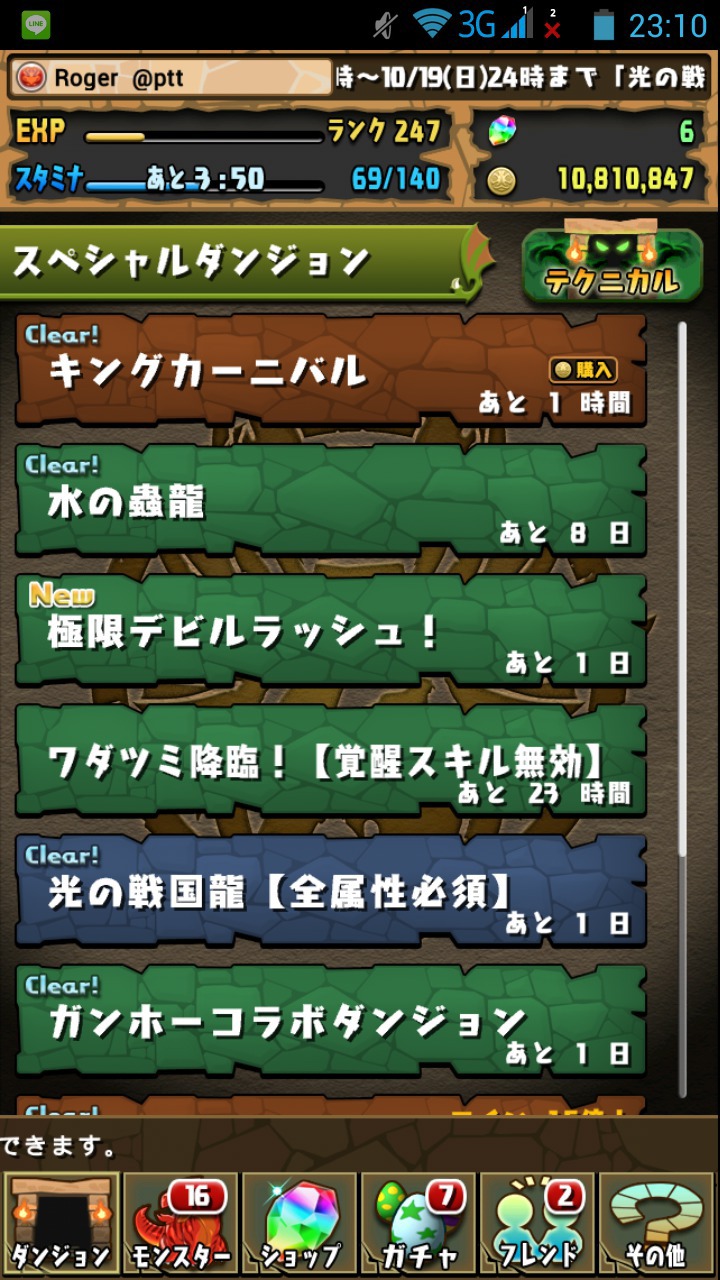Open the その他 menu tab

(657, 1223)
